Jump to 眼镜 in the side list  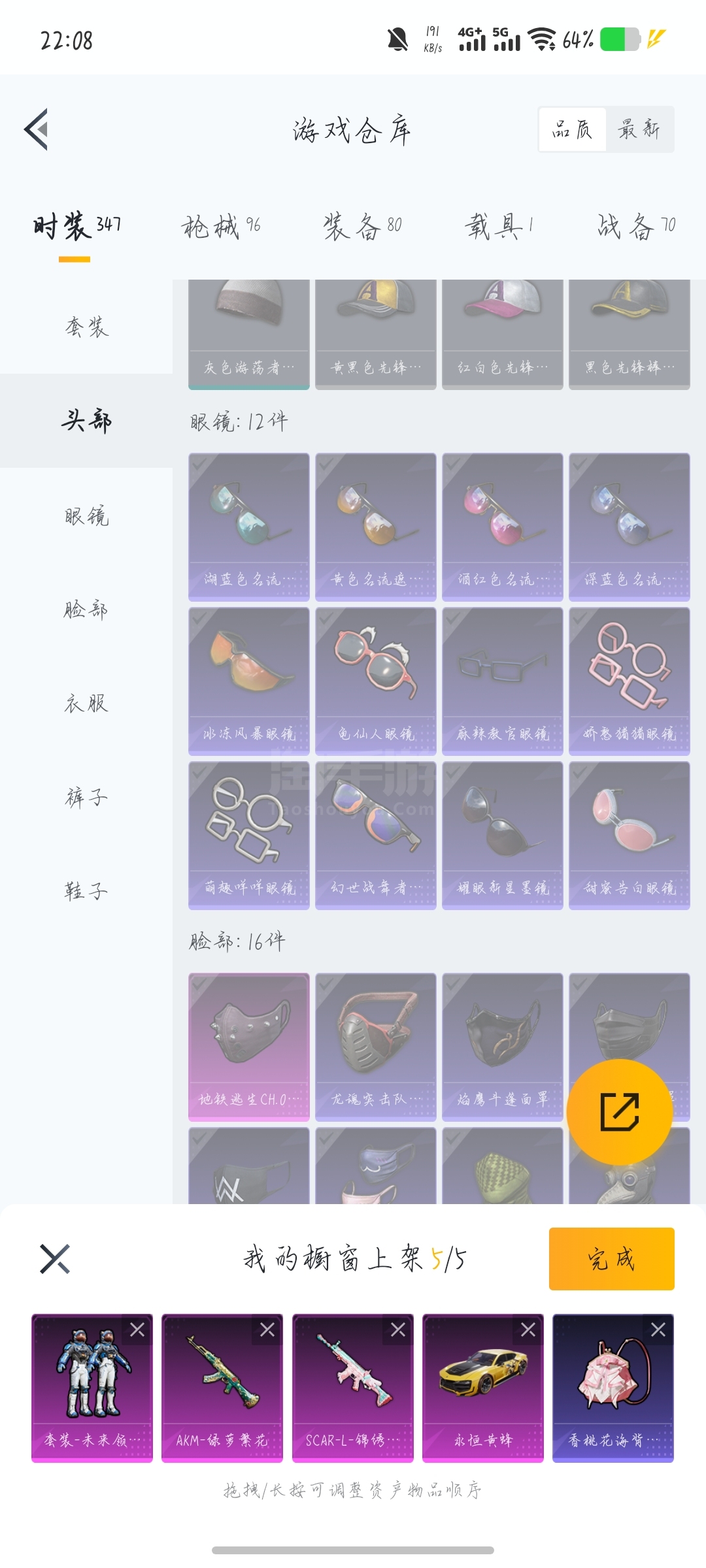pyautogui.click(x=86, y=516)
